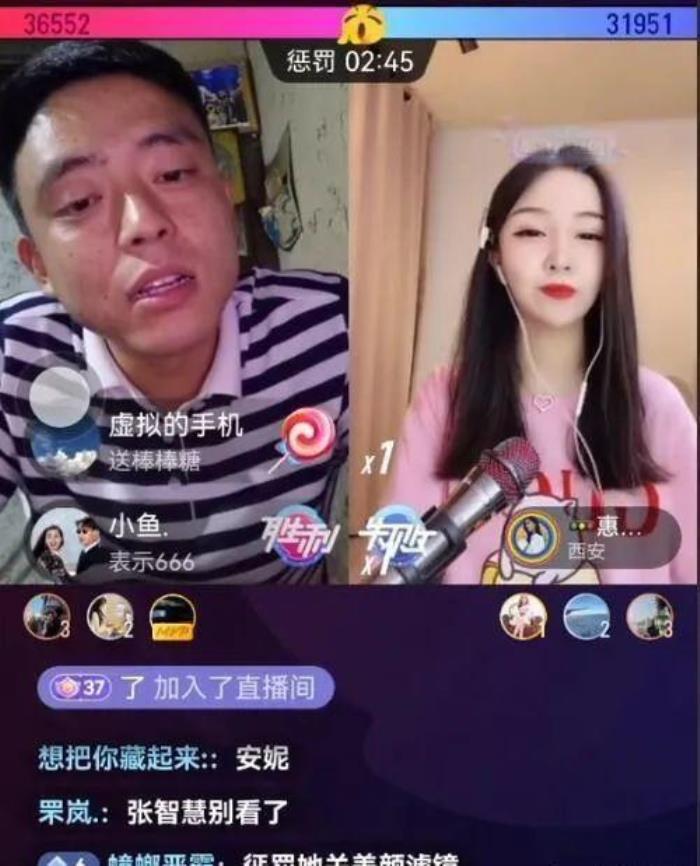
Task: Open opponent streamer profile chip labeled 西安
Action: click(x=592, y=538)
